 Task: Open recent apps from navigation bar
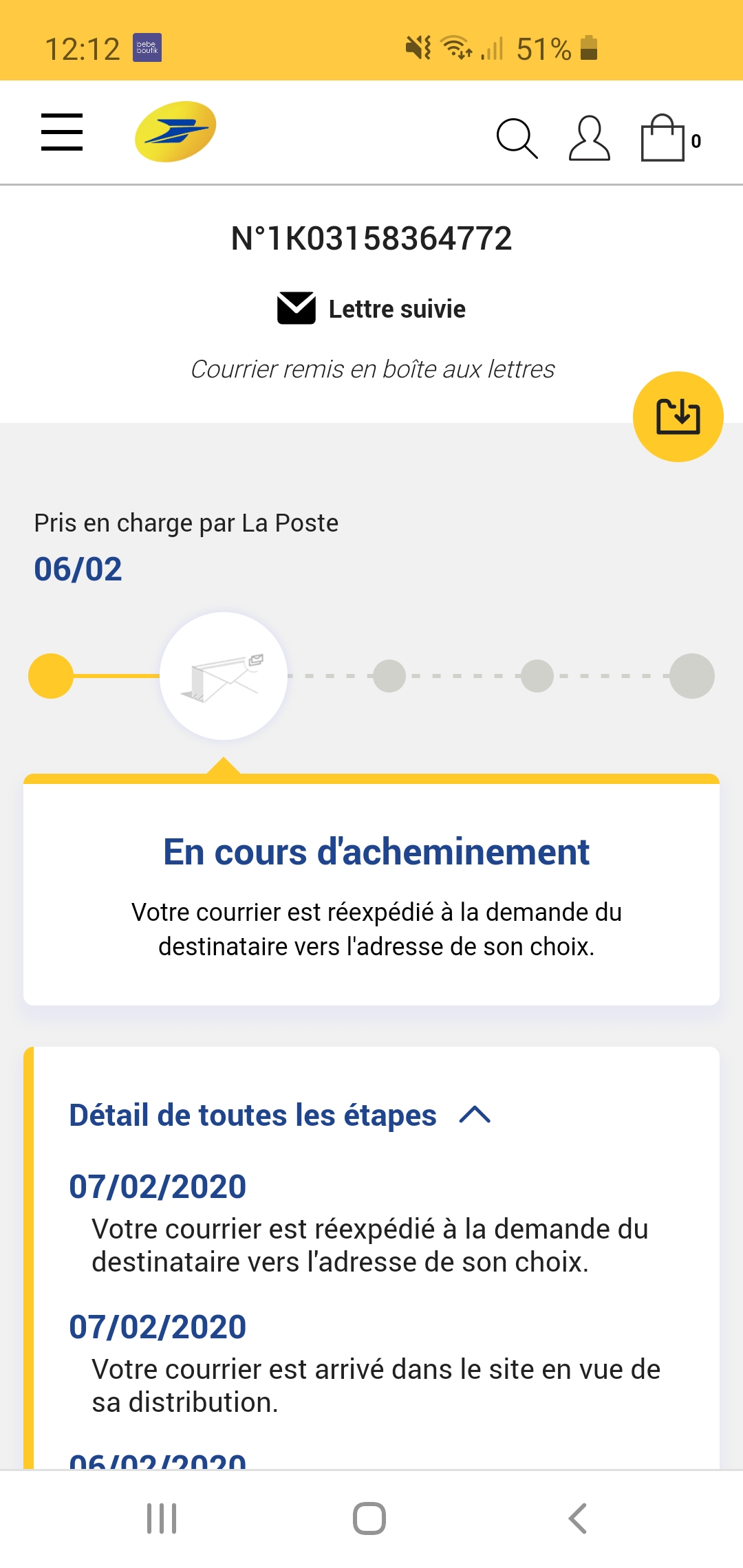162,1518
